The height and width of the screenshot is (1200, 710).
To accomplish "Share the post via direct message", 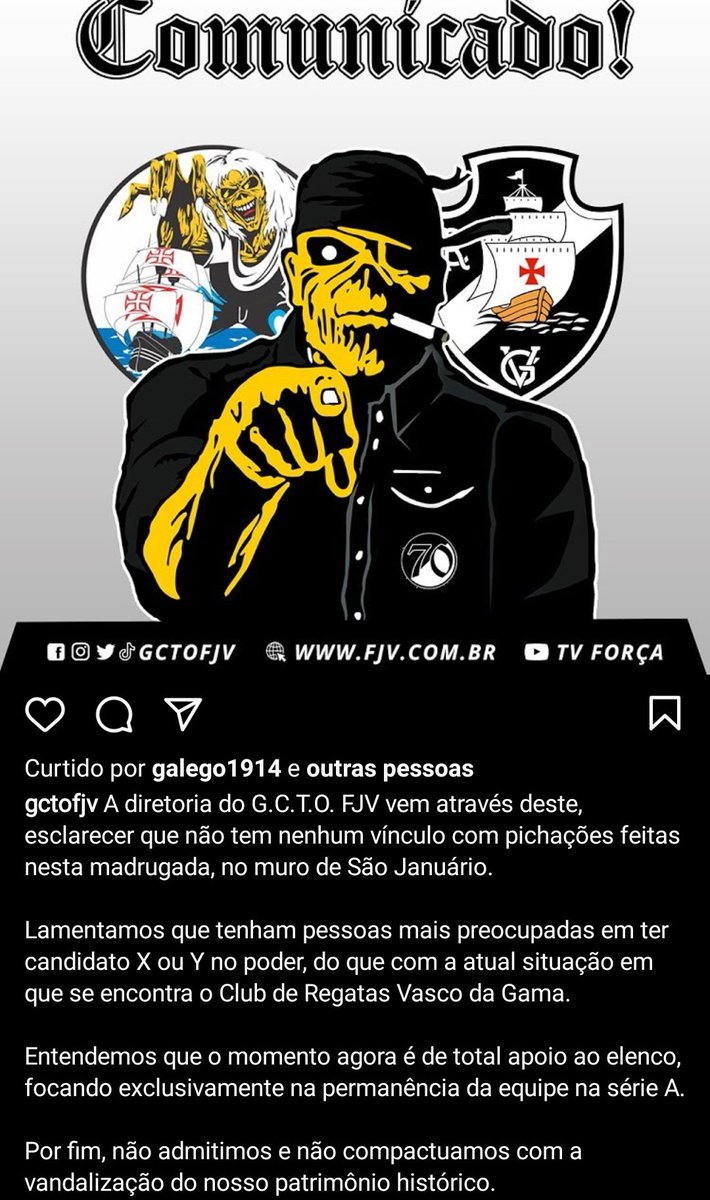I will point(184,713).
